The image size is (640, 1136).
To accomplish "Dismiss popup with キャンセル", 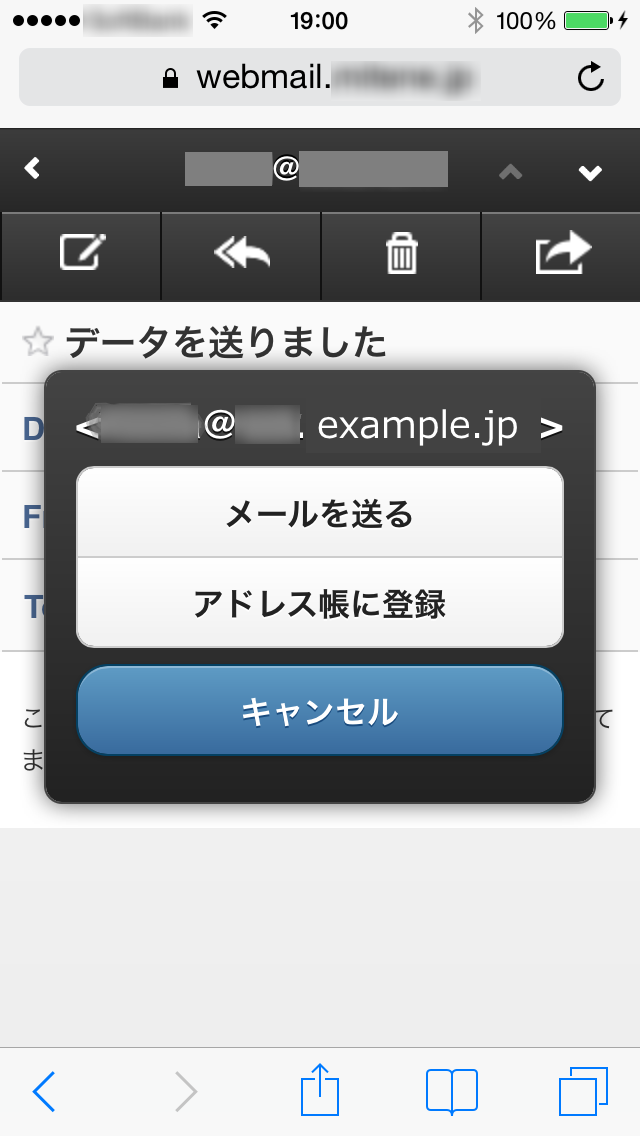I will pyautogui.click(x=320, y=711).
